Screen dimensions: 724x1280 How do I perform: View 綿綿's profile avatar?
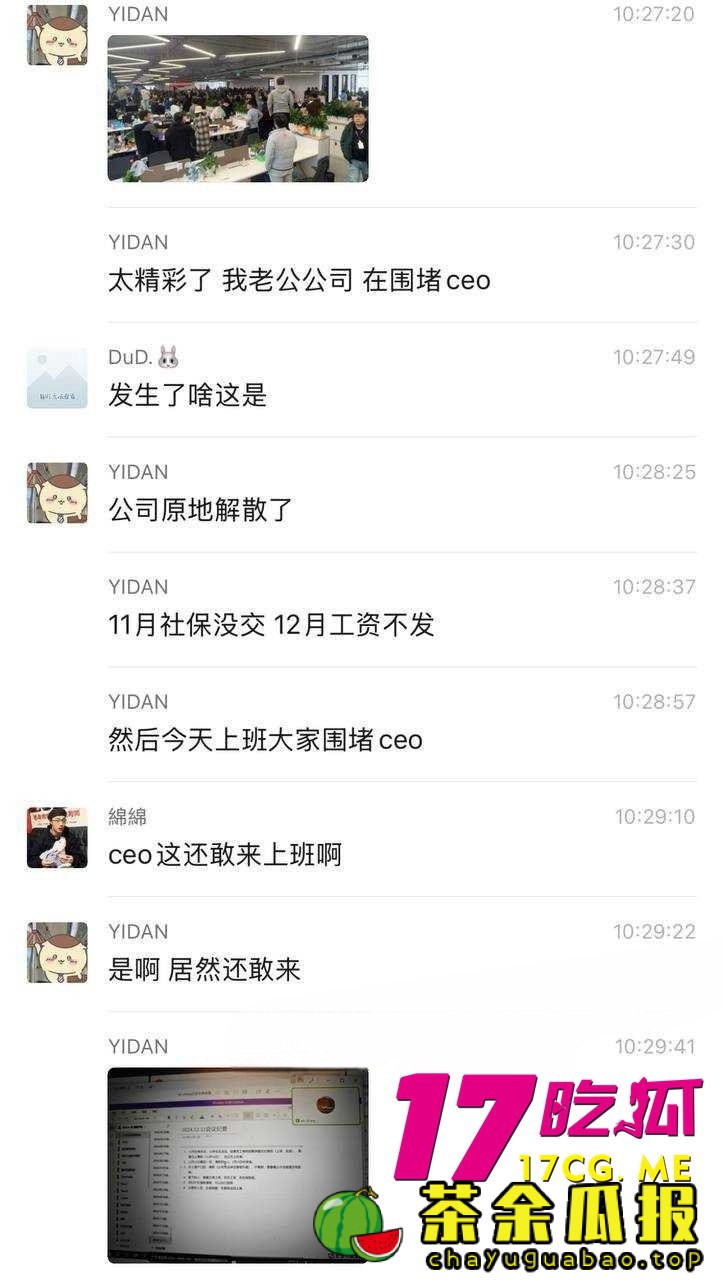pos(57,837)
